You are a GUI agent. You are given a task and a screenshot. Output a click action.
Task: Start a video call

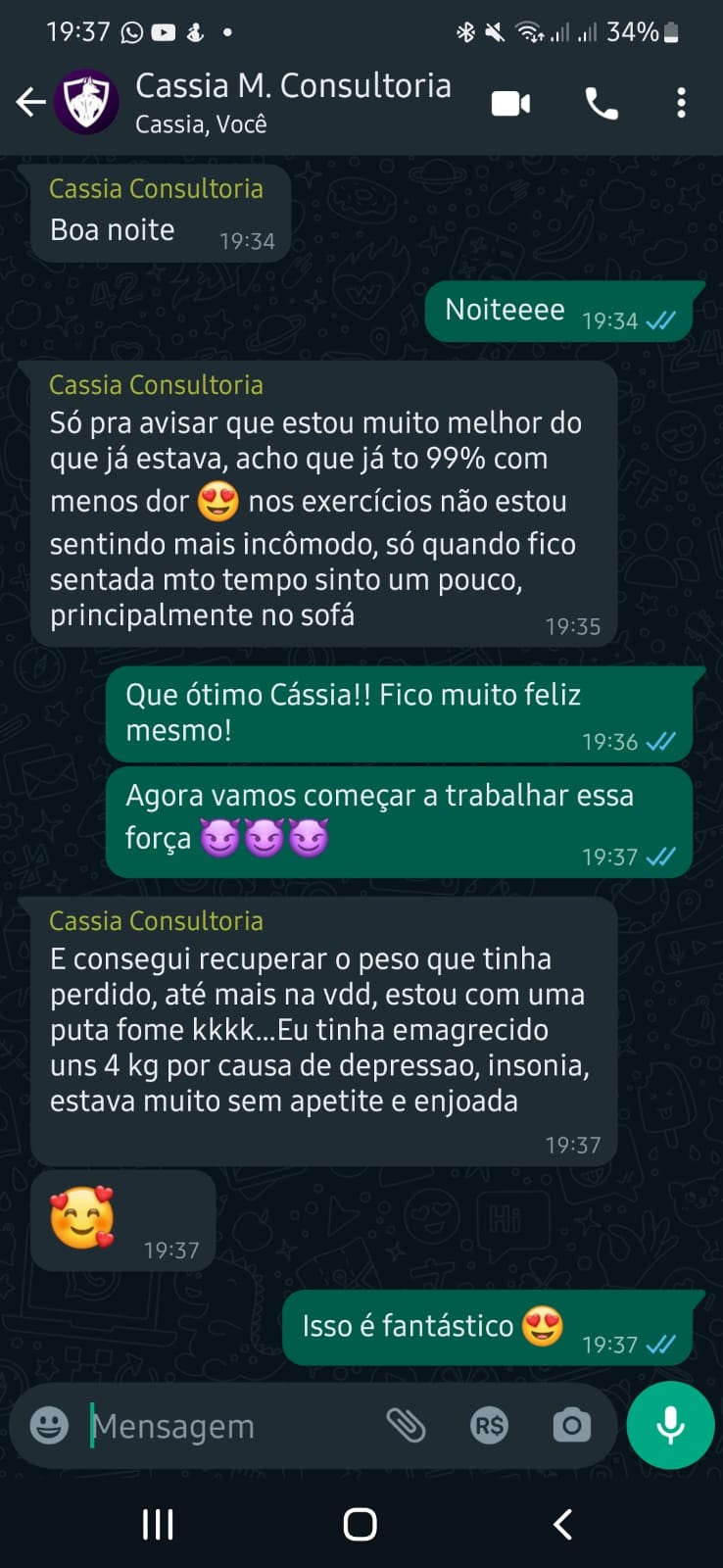(x=510, y=103)
